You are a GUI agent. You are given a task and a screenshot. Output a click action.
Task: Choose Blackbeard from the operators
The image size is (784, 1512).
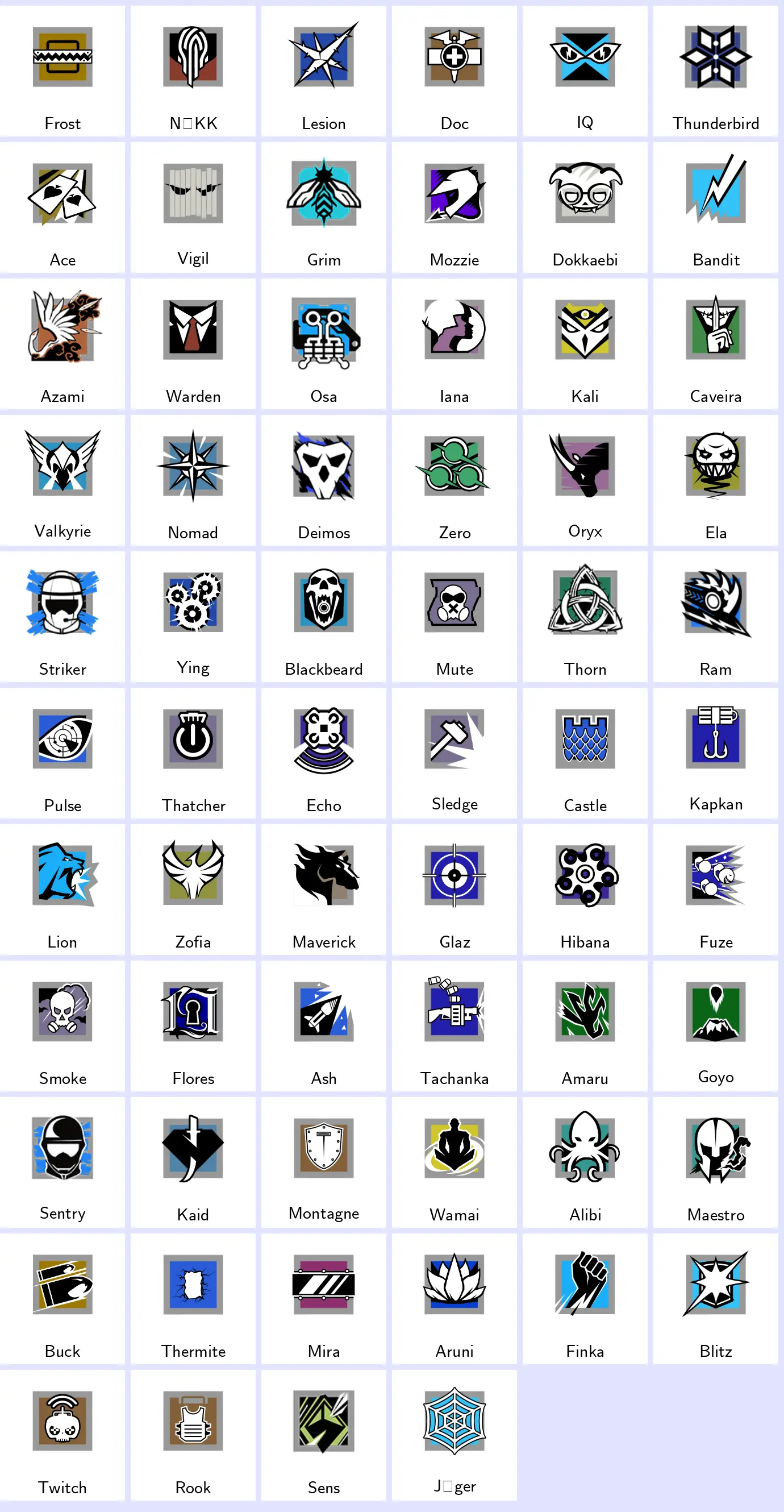click(x=323, y=616)
